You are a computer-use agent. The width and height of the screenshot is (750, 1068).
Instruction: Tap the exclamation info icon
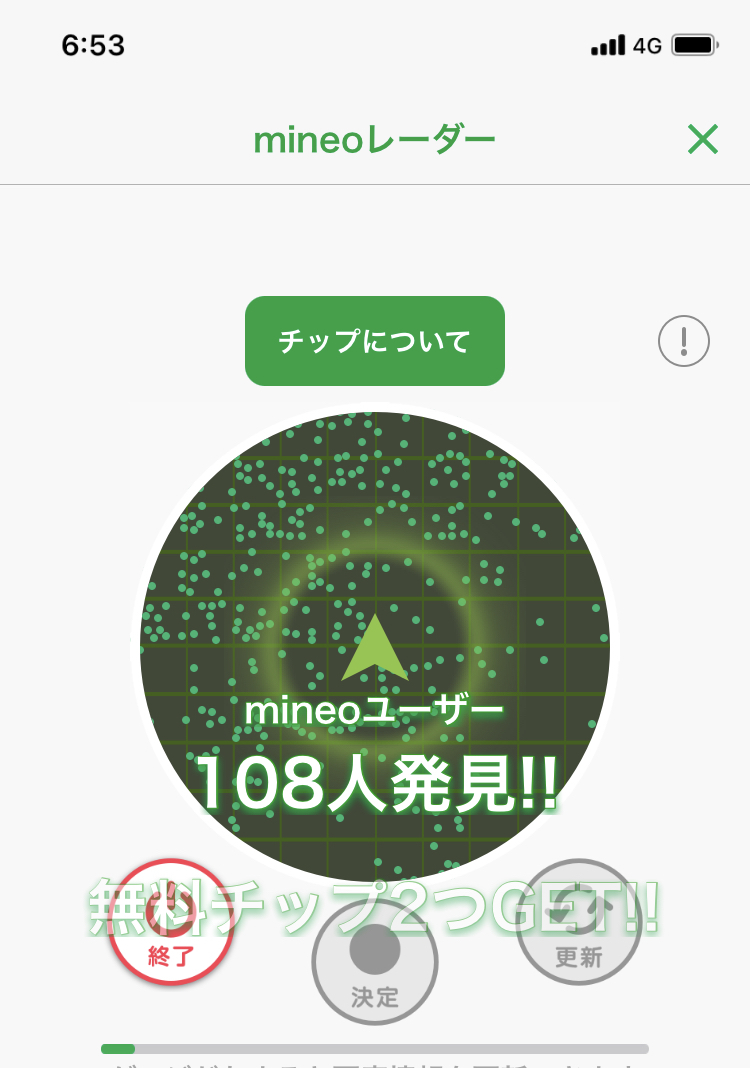pyautogui.click(x=684, y=341)
